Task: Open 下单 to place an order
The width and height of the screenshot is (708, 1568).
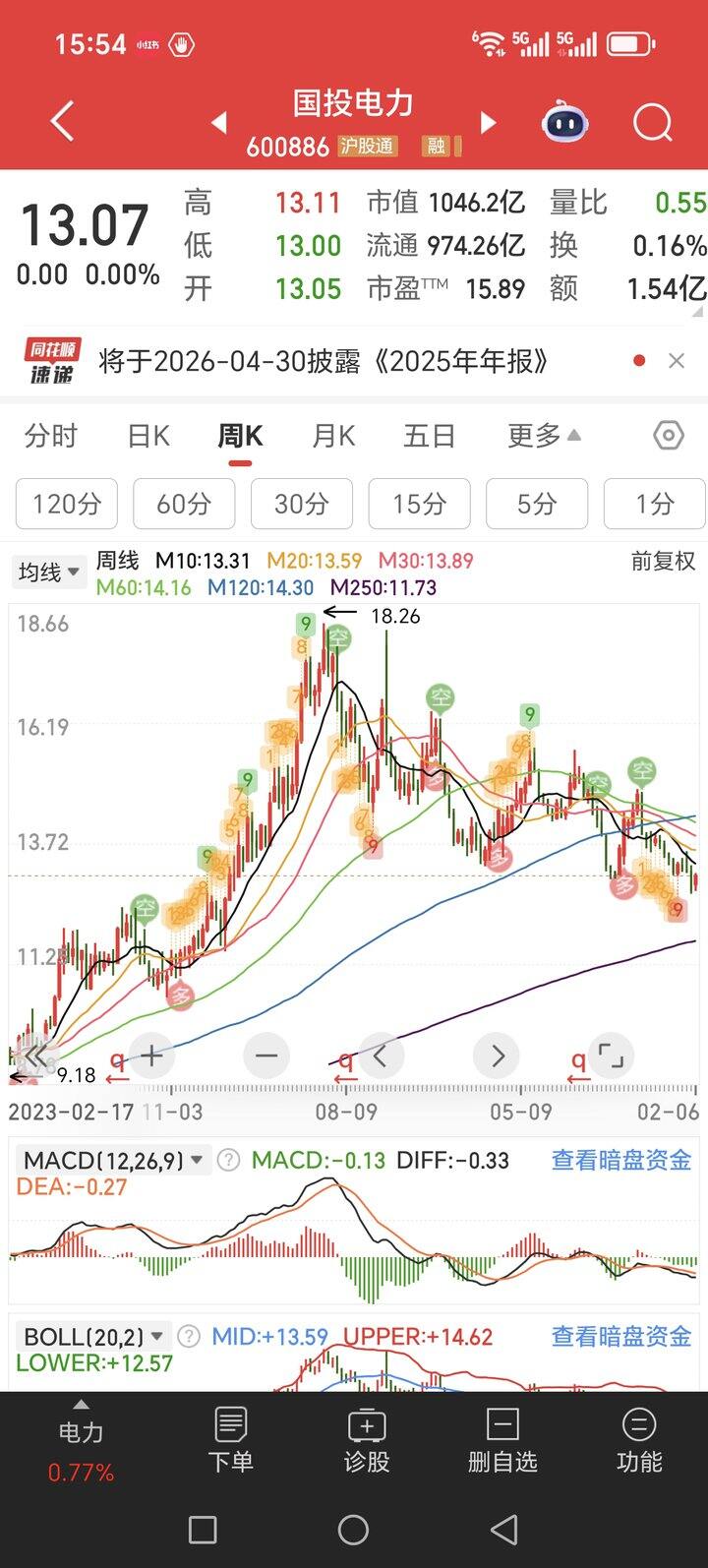Action: [x=230, y=1440]
